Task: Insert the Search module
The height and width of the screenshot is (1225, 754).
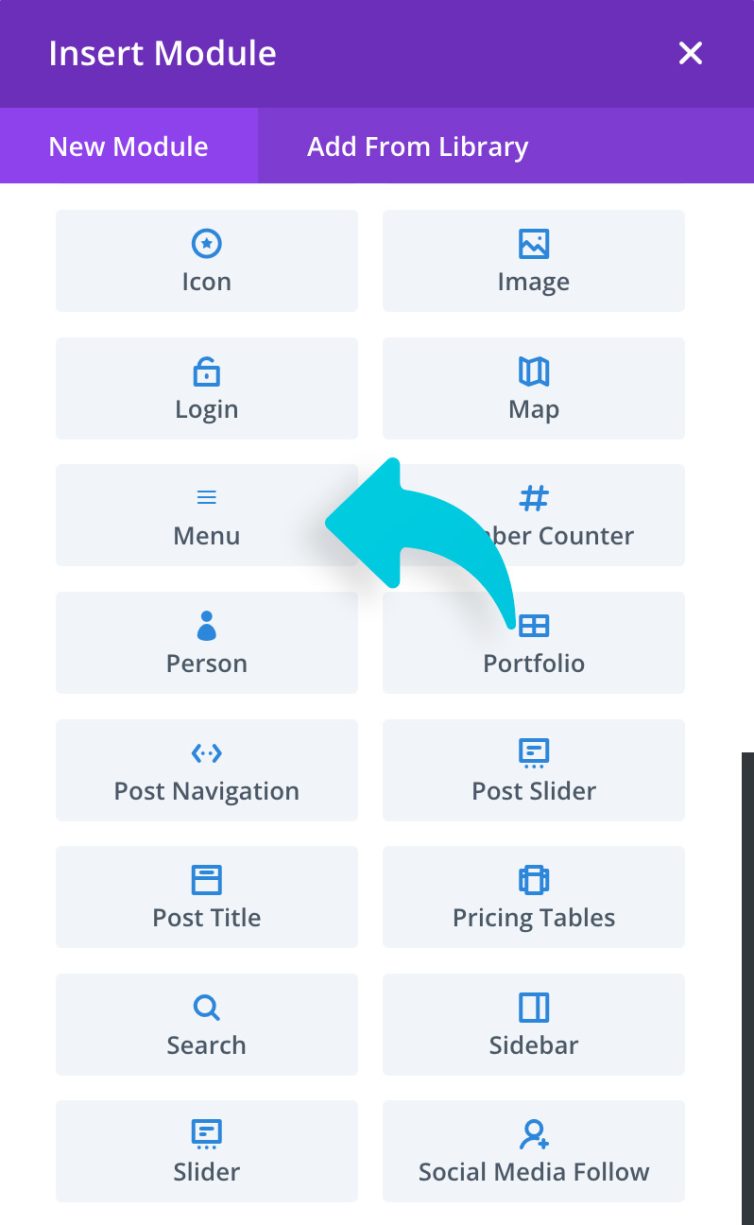Action: [x=206, y=1024]
